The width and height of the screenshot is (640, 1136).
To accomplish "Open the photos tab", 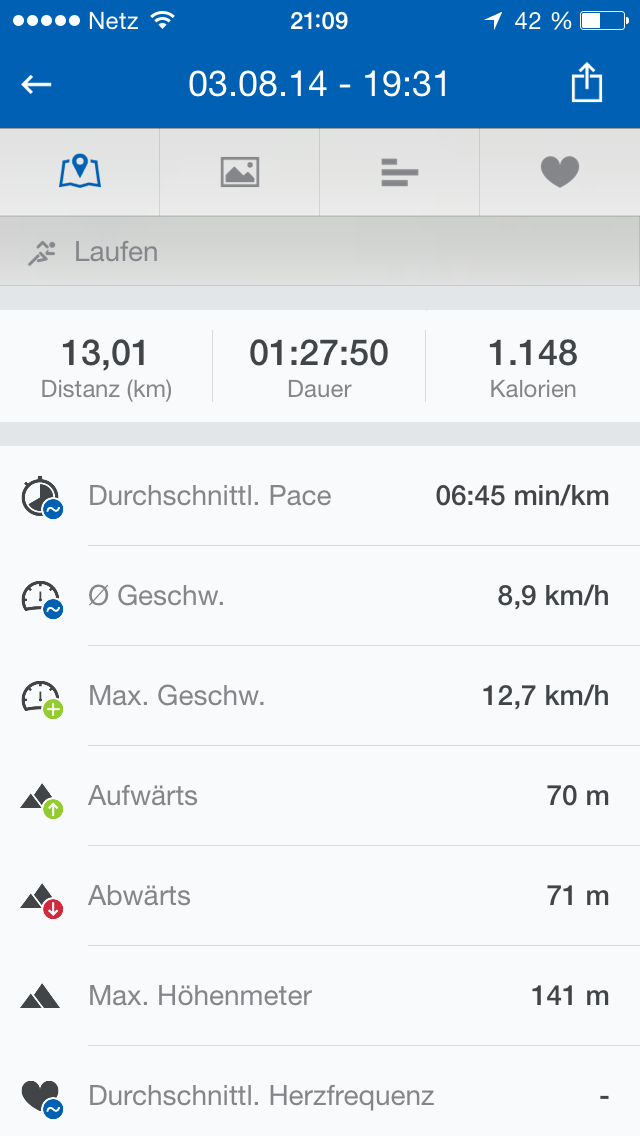I will (240, 172).
